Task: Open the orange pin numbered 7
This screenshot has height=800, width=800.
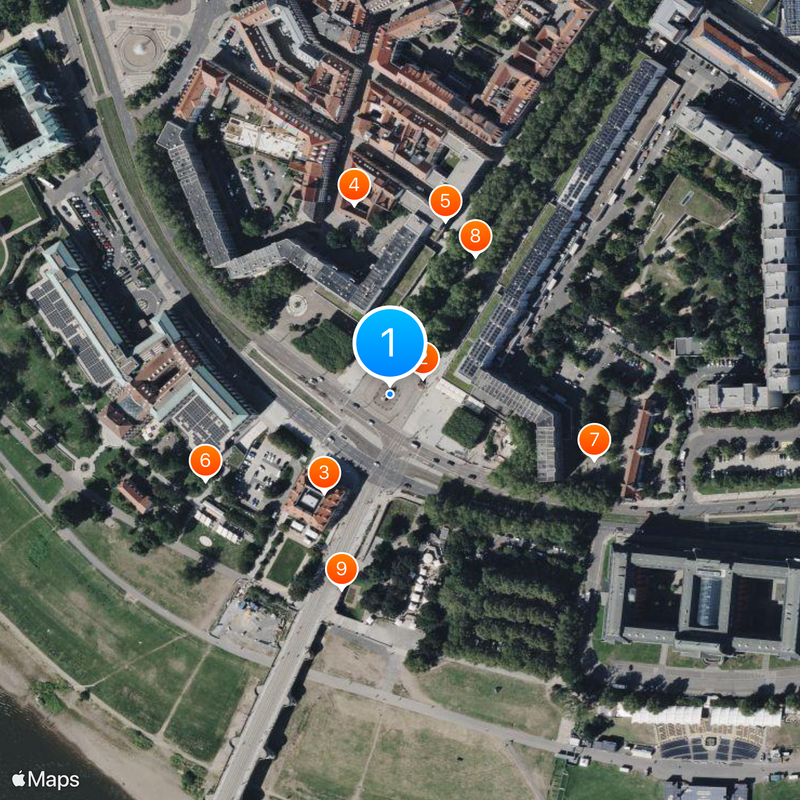Action: click(594, 439)
